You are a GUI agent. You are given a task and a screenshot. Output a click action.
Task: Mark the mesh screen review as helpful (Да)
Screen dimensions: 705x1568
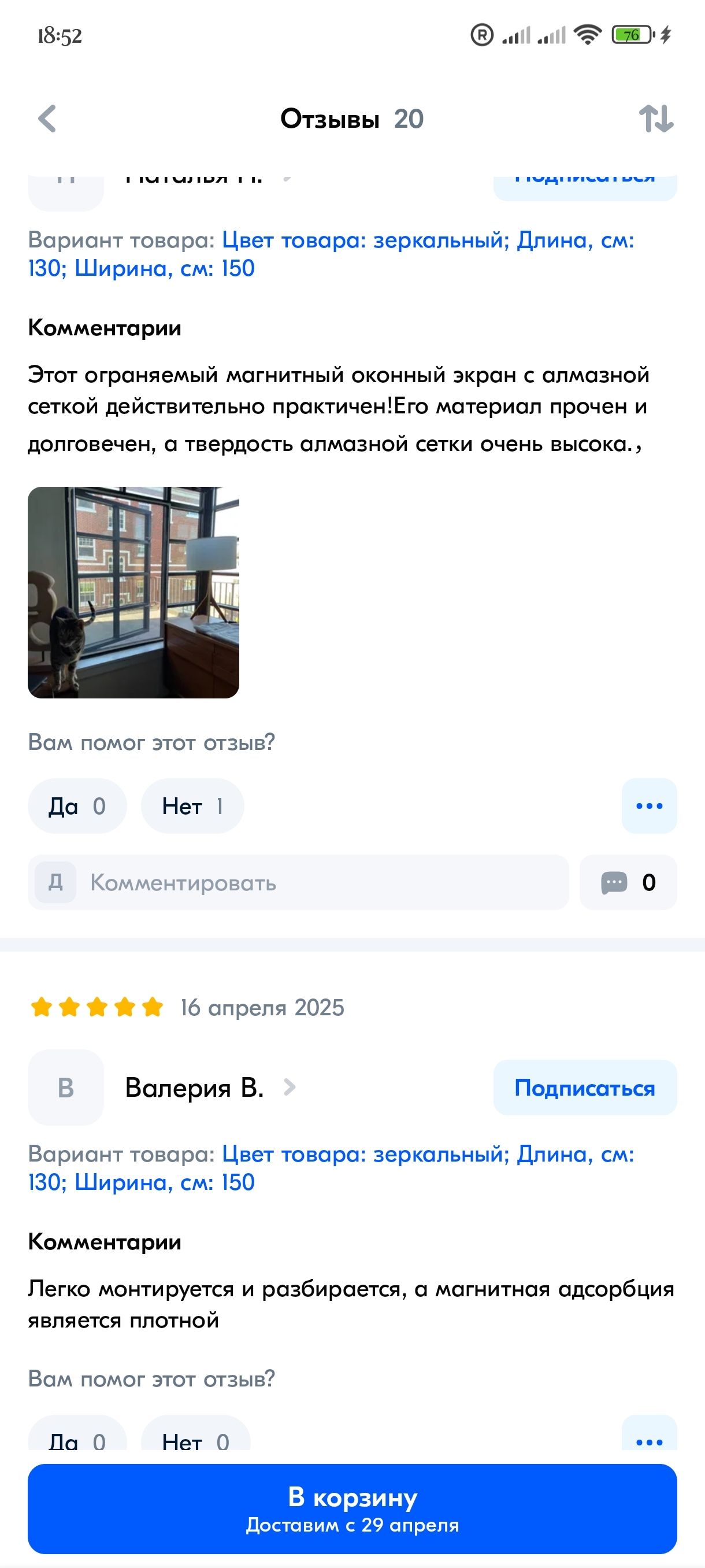click(77, 806)
